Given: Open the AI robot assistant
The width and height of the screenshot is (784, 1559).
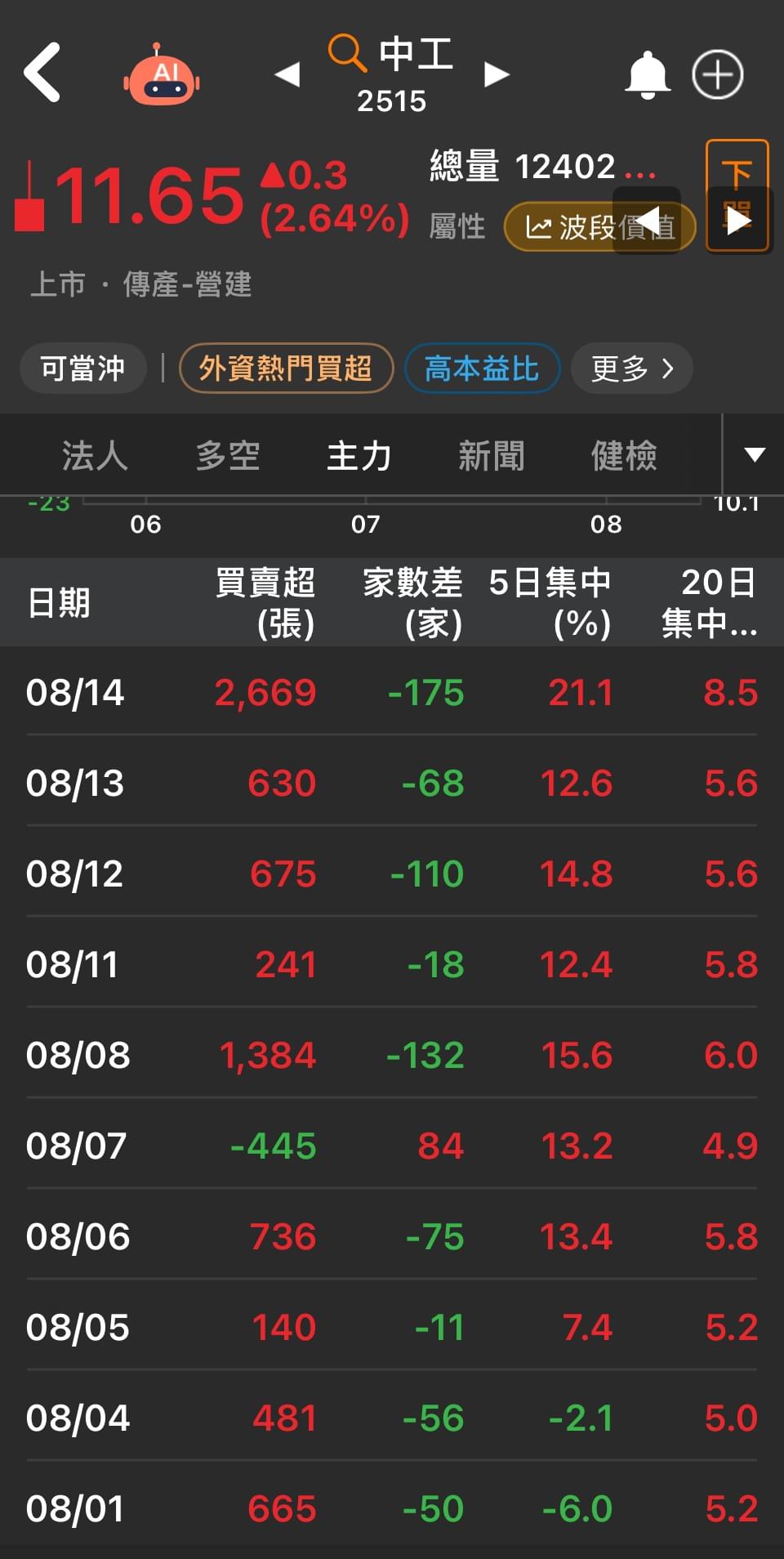Looking at the screenshot, I should (x=162, y=75).
